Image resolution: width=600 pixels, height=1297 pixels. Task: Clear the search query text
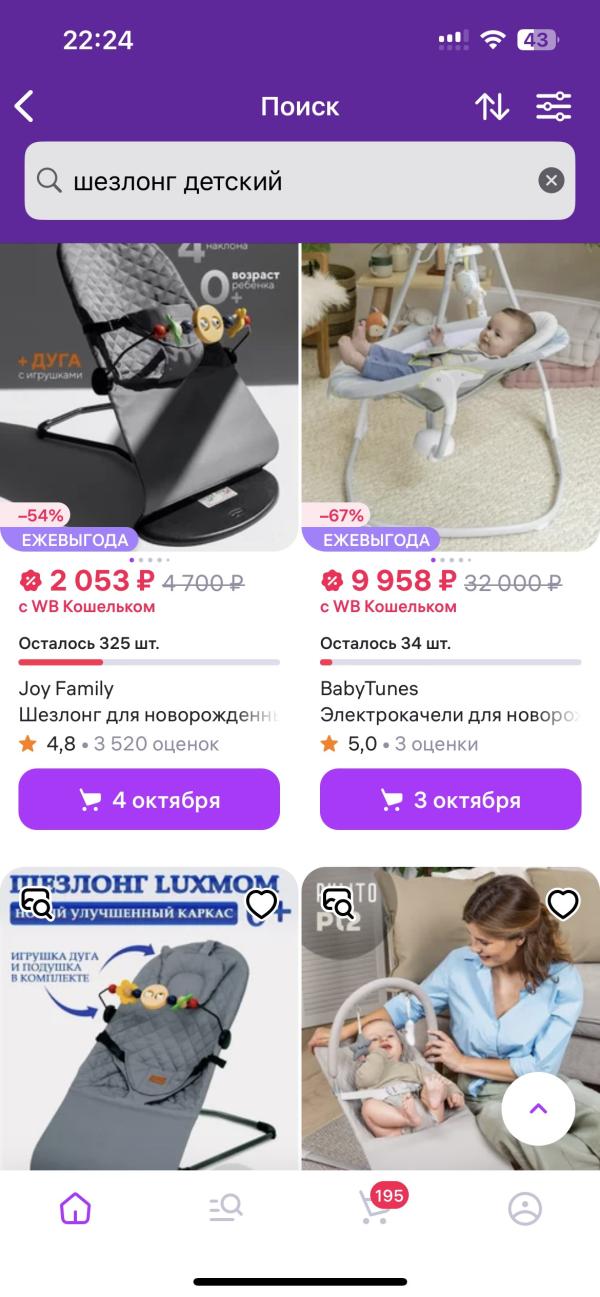tap(551, 181)
